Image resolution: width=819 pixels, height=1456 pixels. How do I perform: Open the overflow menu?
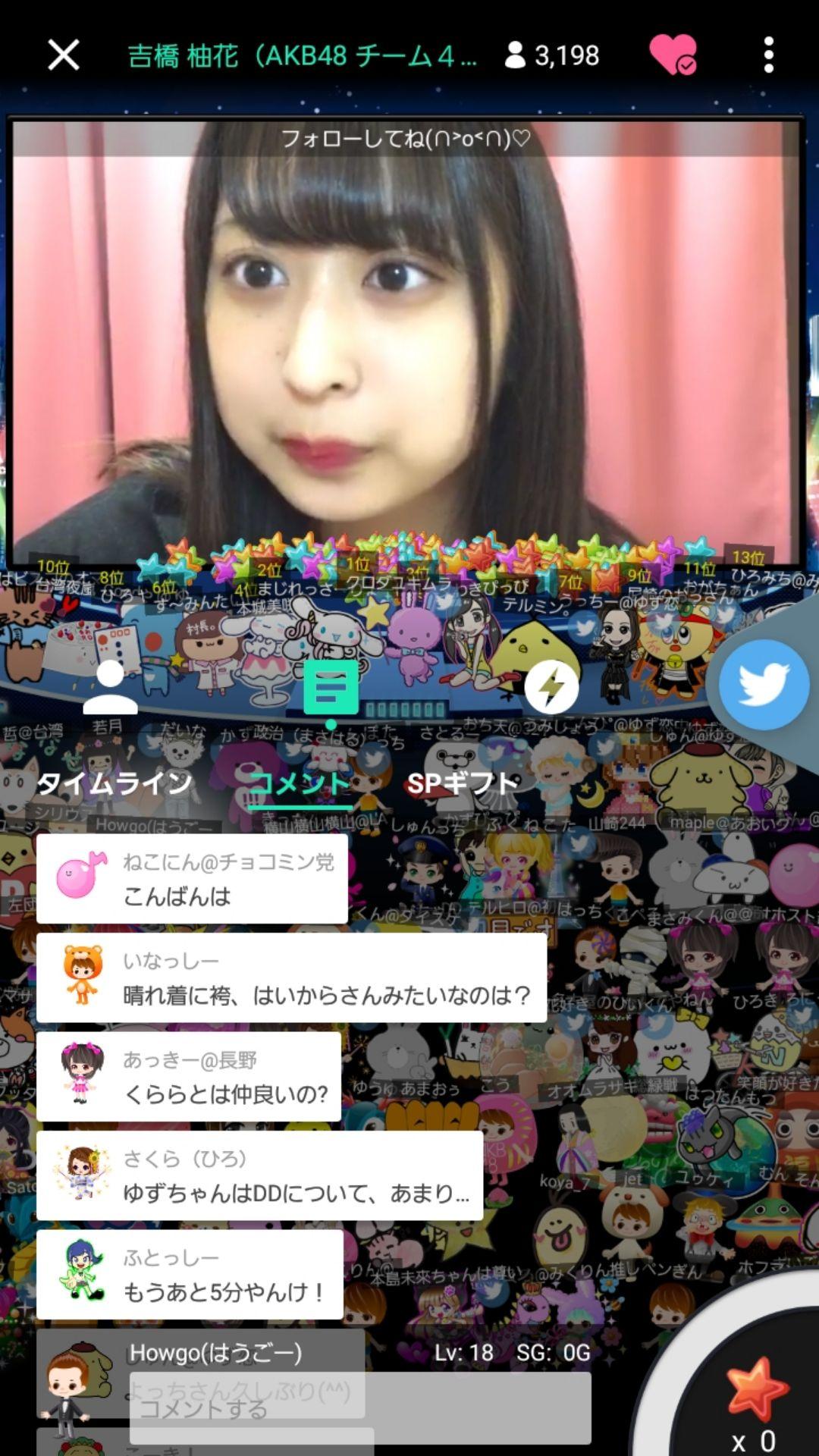[768, 55]
